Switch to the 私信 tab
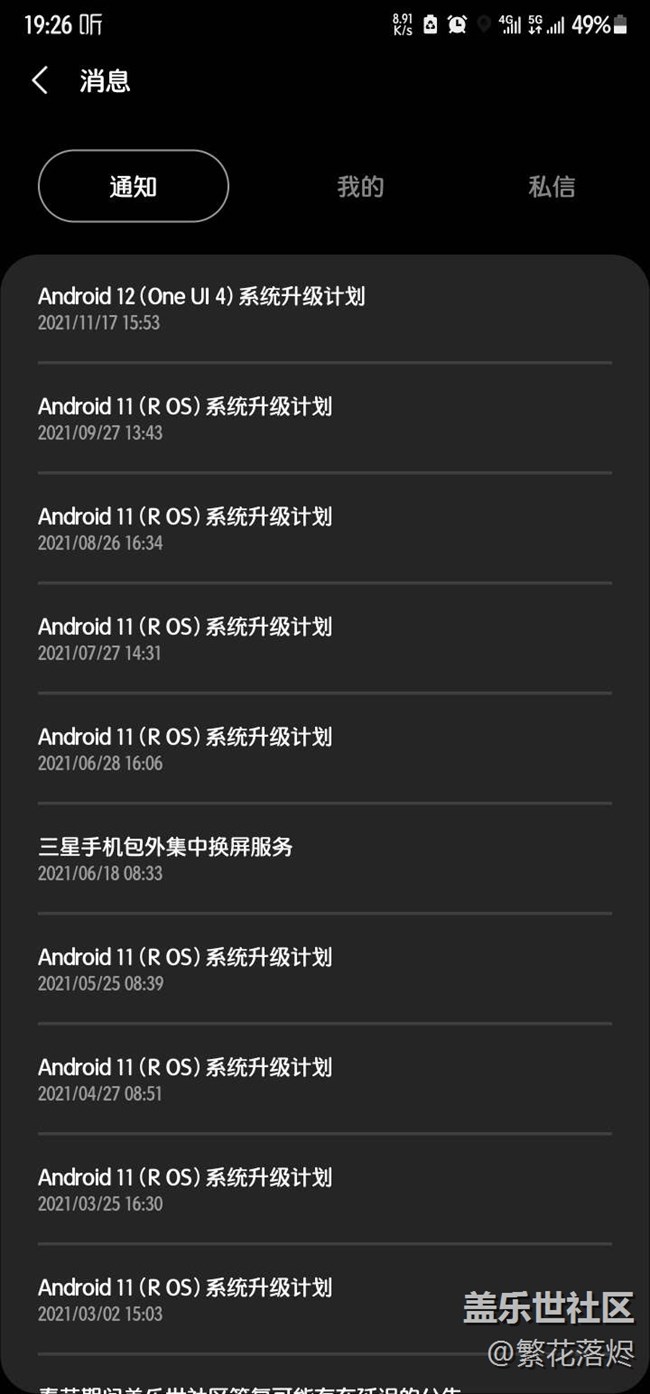This screenshot has height=1394, width=650. point(551,186)
